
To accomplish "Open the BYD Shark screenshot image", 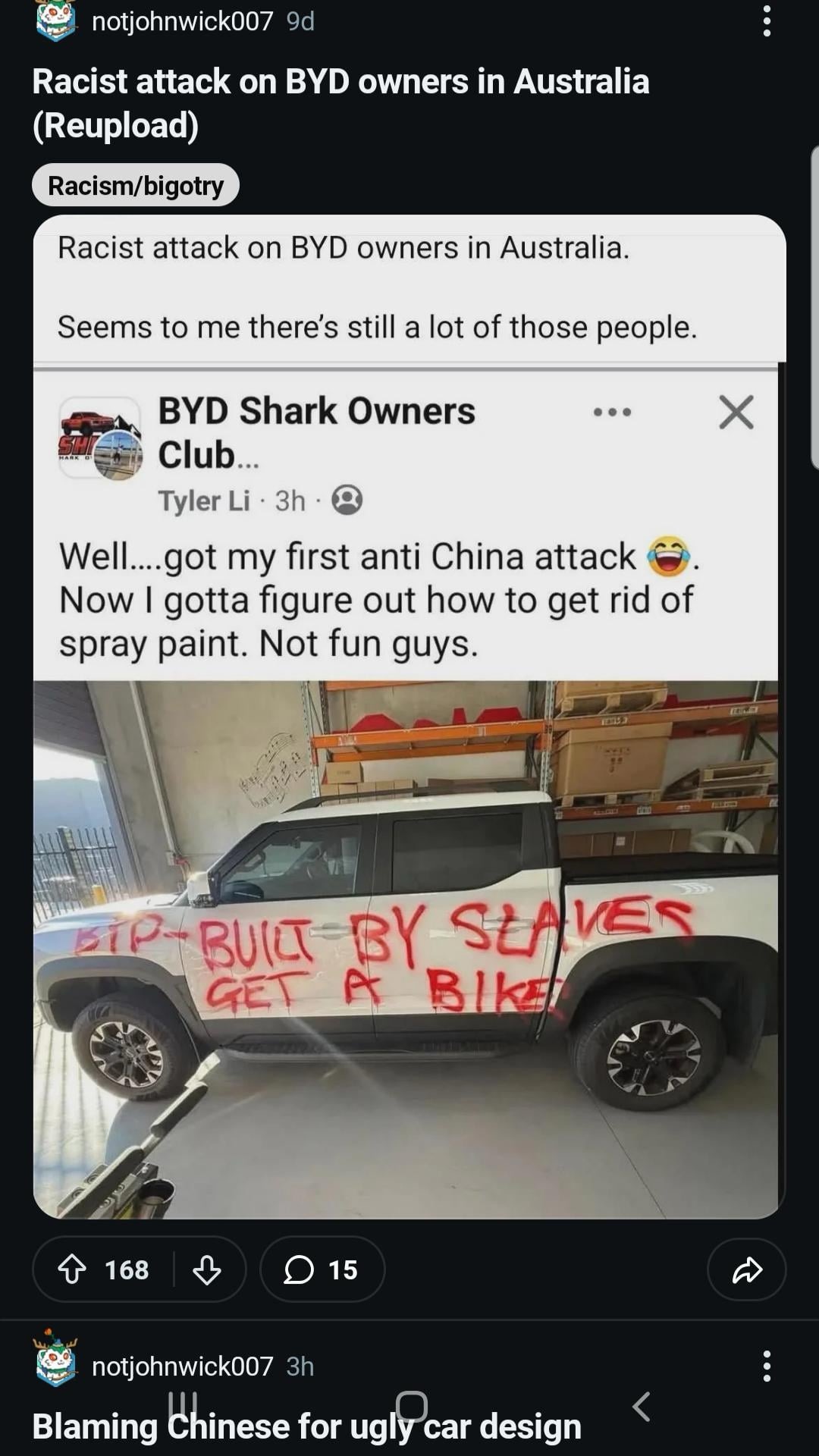I will tap(409, 717).
